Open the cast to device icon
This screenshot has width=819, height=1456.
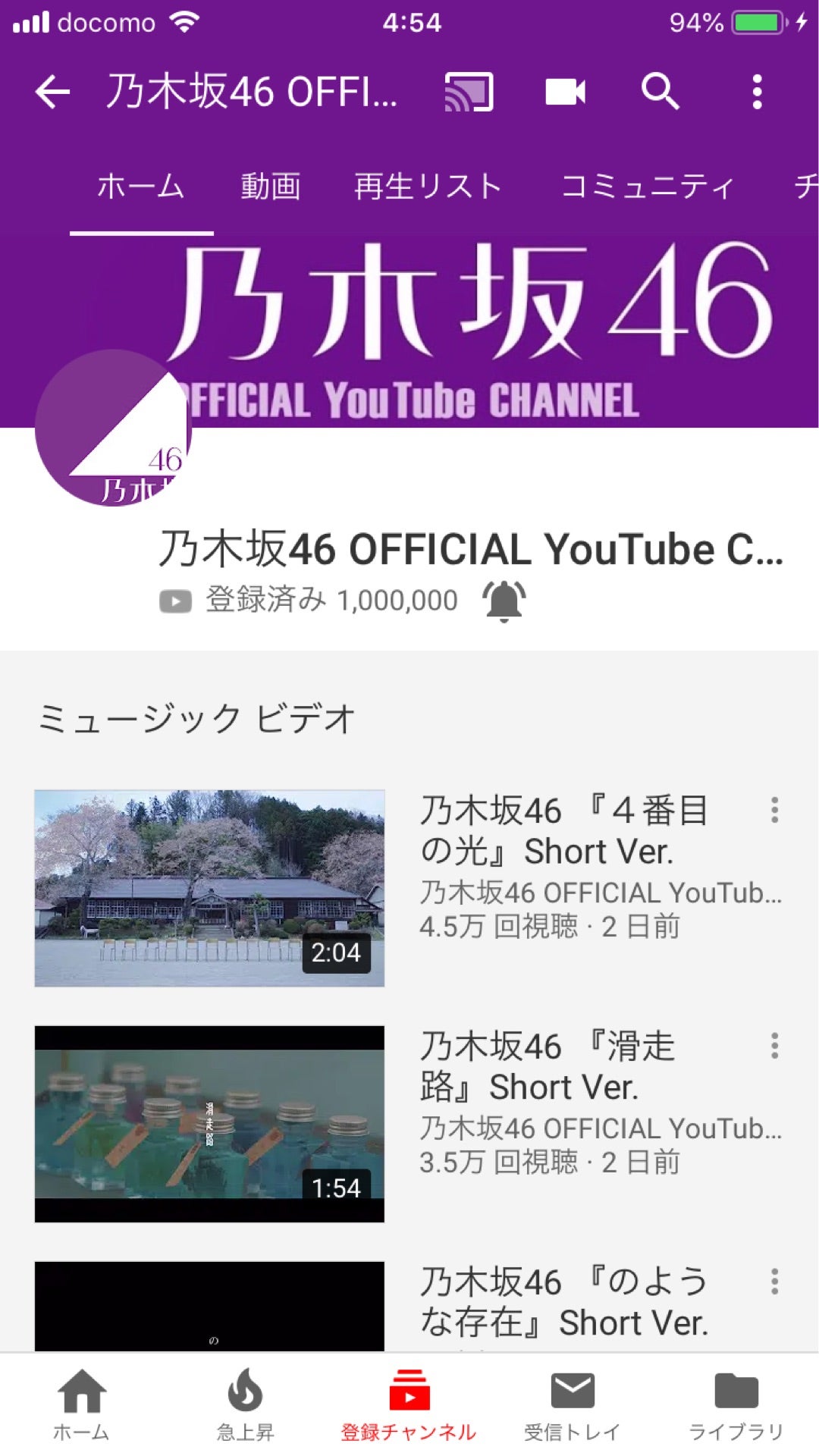[x=469, y=93]
